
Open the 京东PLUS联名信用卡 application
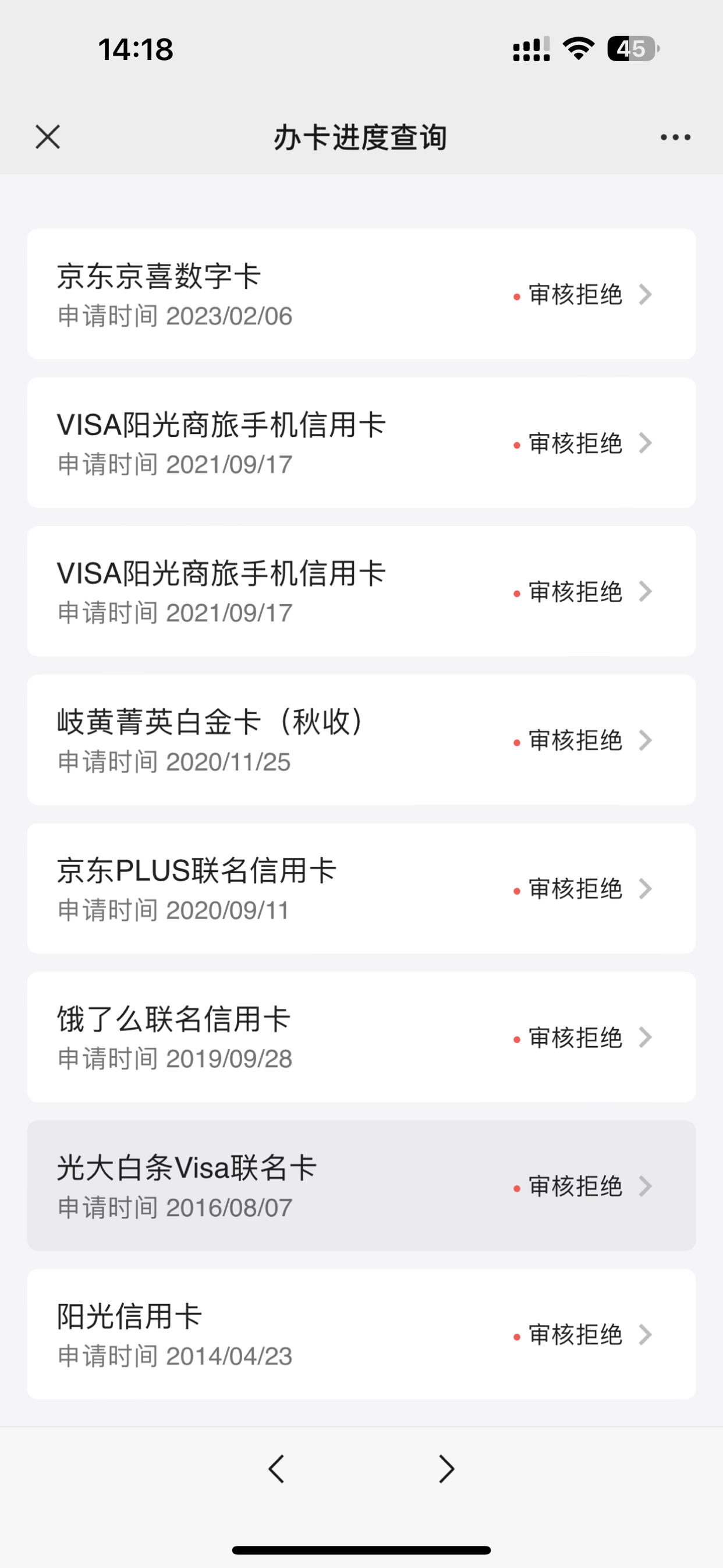[x=361, y=888]
